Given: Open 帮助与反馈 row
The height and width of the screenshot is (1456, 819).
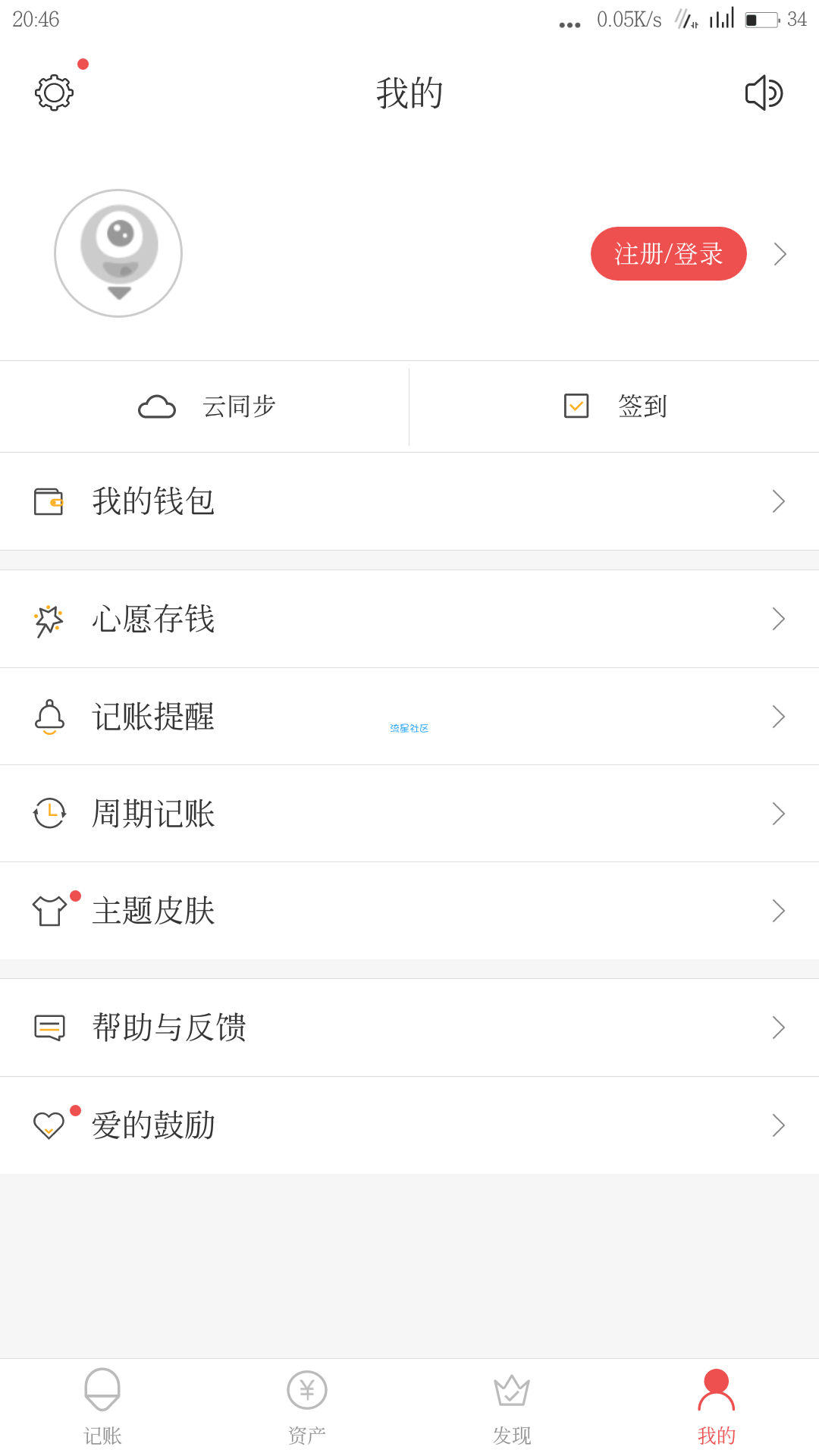Looking at the screenshot, I should tap(409, 1028).
